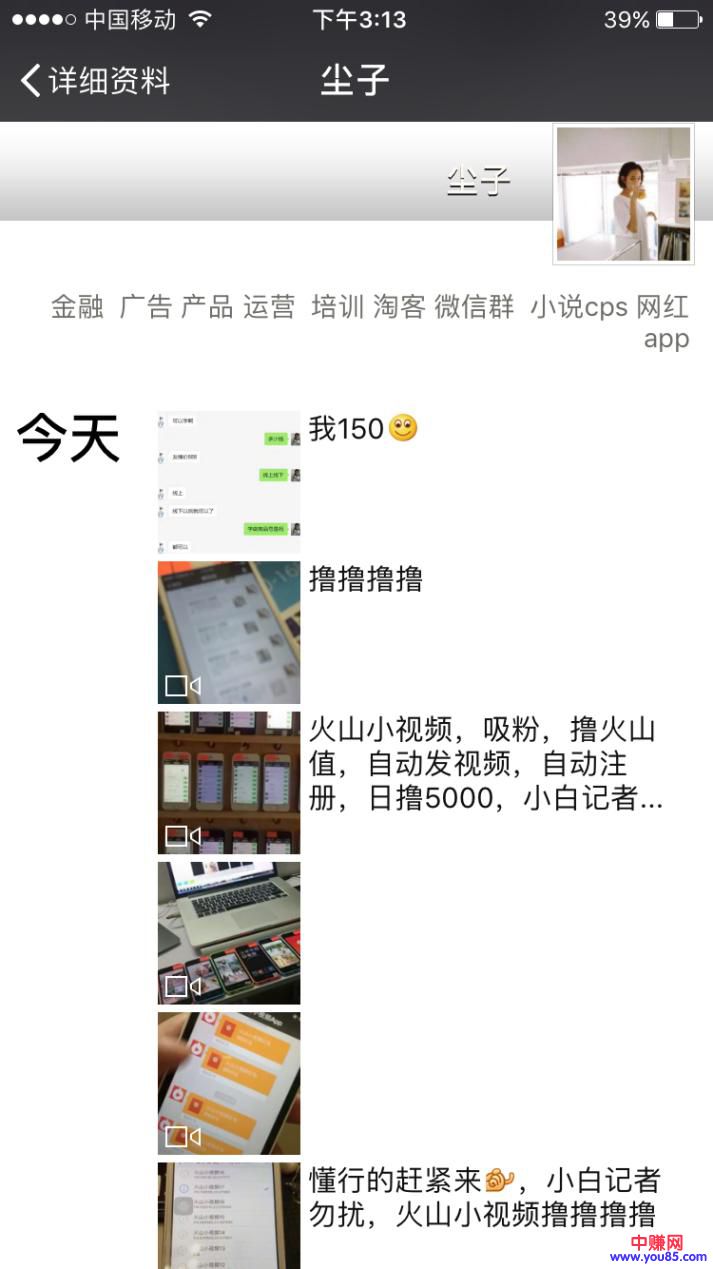Go back to 详细资料
Viewport: 713px width, 1269px height.
tap(95, 81)
